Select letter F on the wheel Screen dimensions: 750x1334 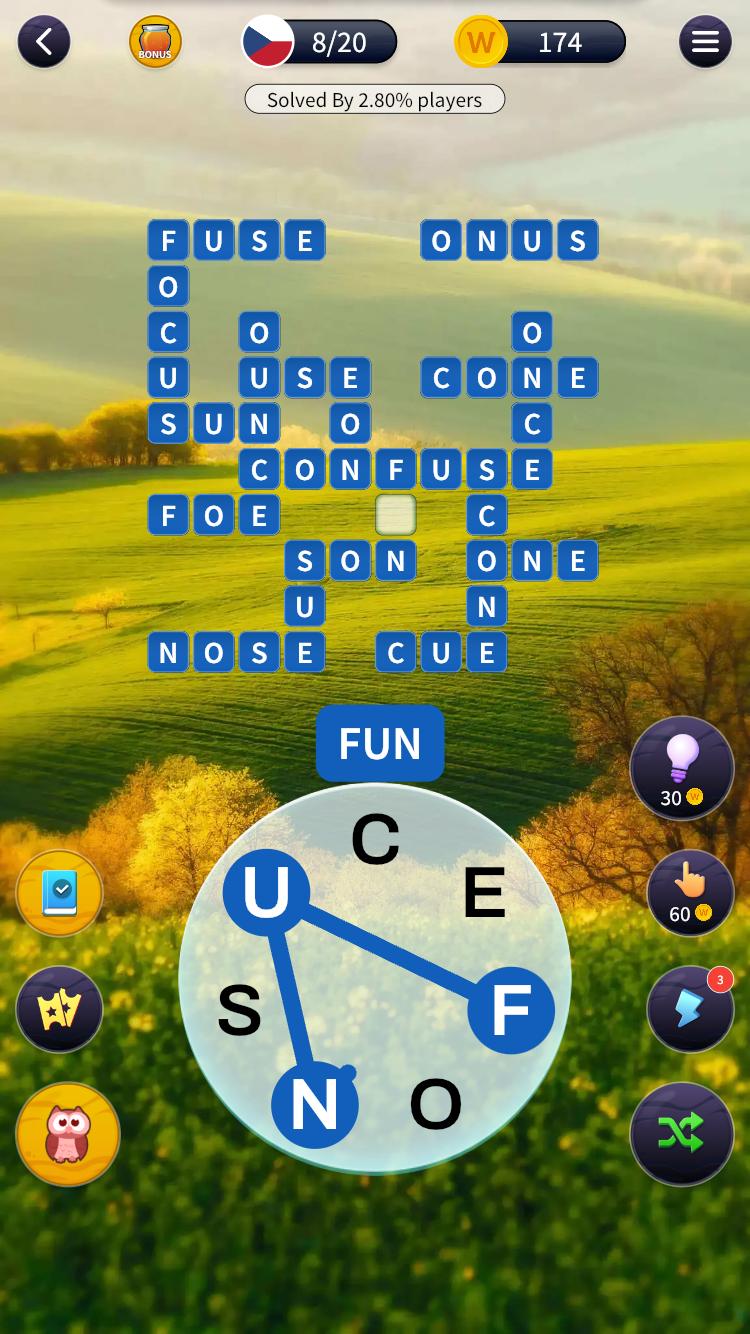pos(510,1010)
